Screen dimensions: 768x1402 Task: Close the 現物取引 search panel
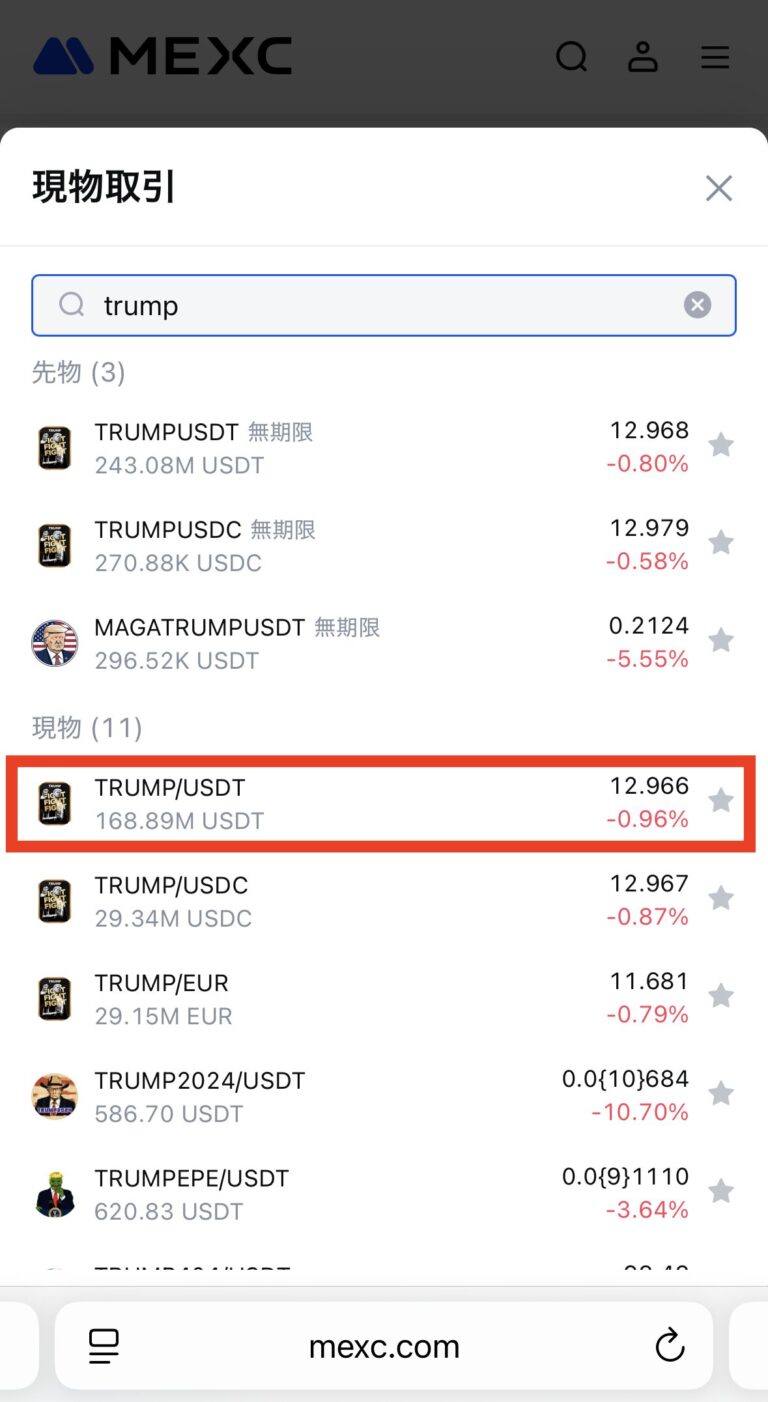(718, 188)
